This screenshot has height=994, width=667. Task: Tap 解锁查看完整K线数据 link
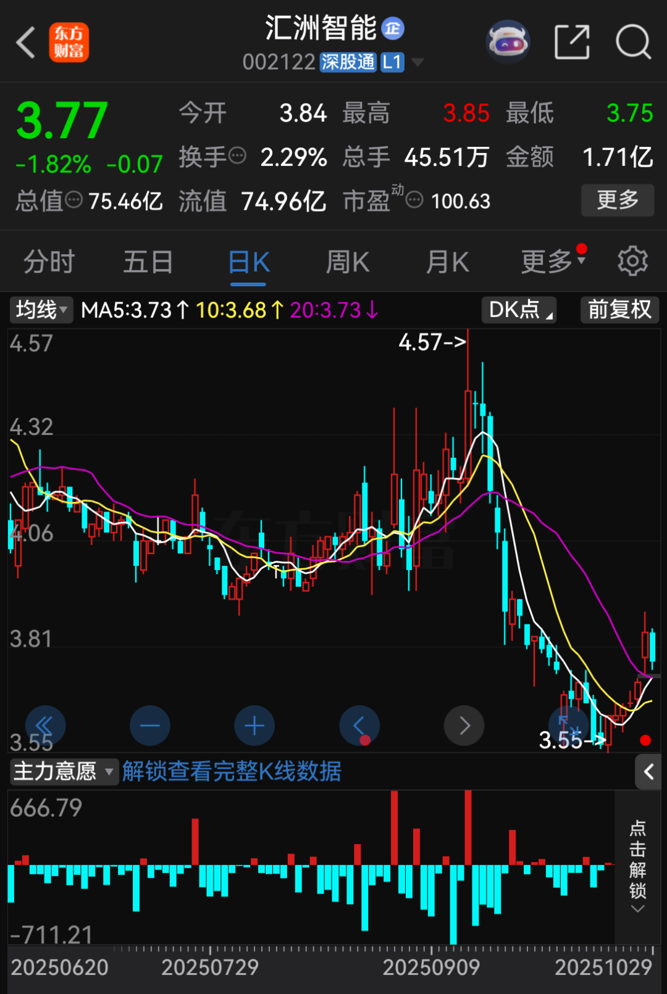coord(232,771)
